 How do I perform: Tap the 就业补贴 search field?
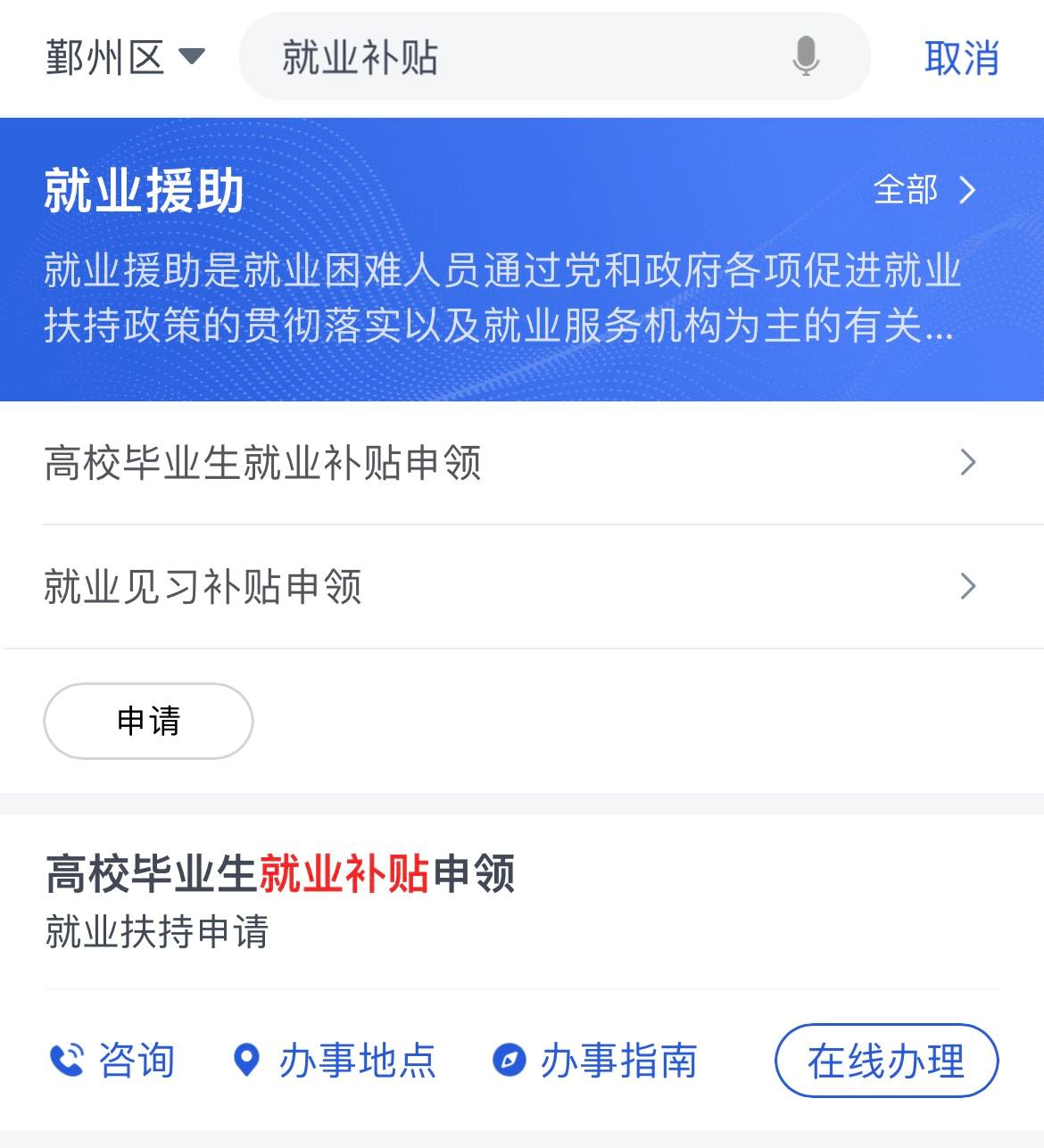click(x=518, y=58)
